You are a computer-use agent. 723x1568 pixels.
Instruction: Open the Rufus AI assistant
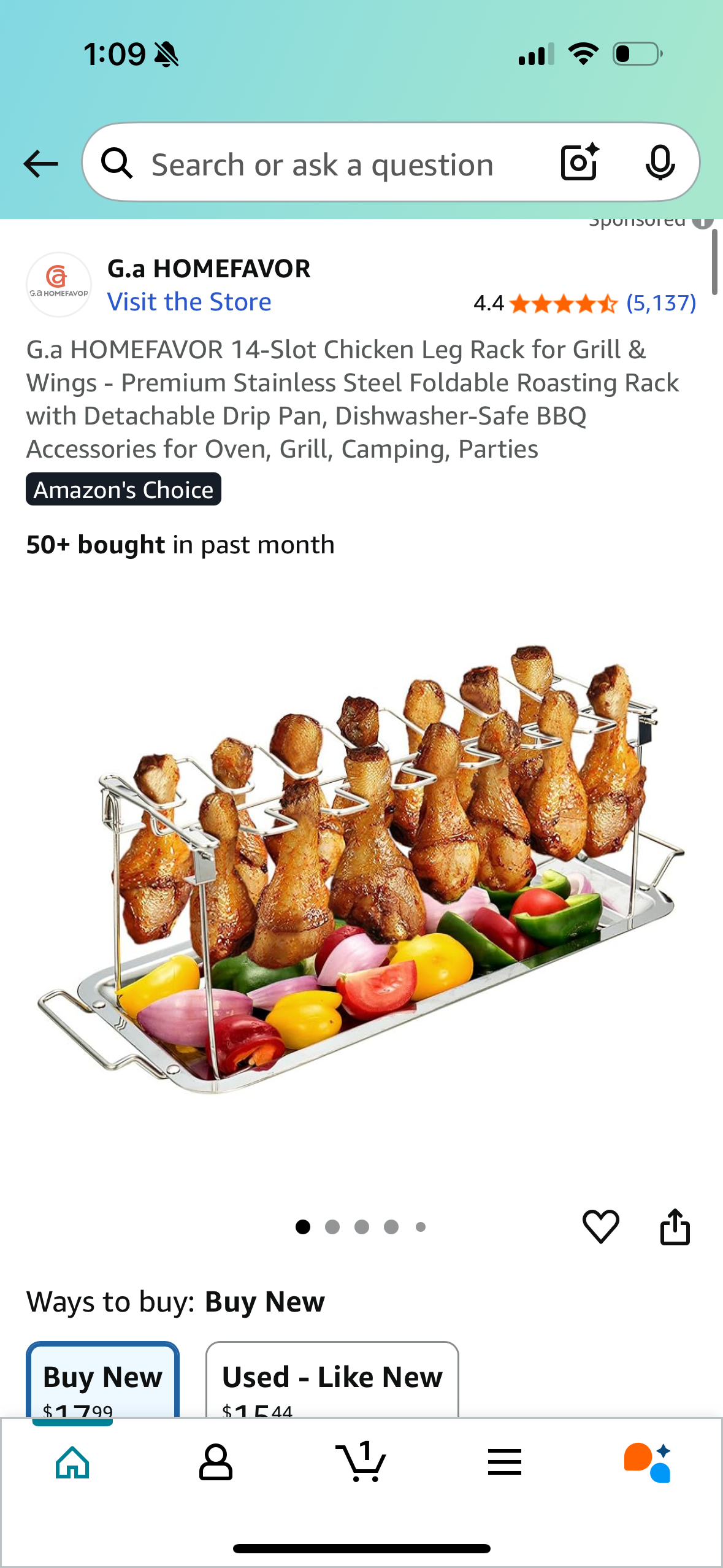coord(648,1462)
